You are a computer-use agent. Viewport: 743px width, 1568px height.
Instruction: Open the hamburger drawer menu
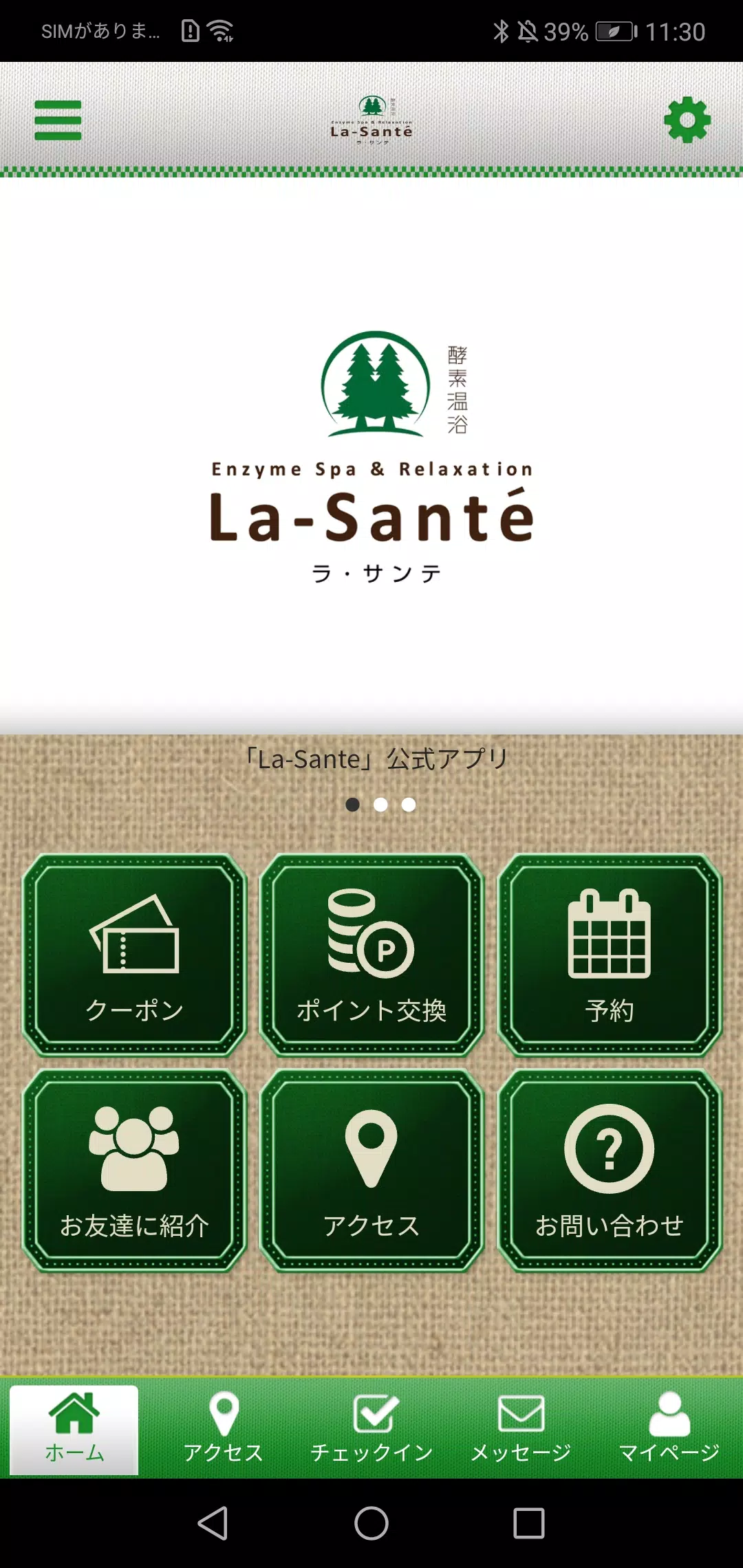[58, 120]
